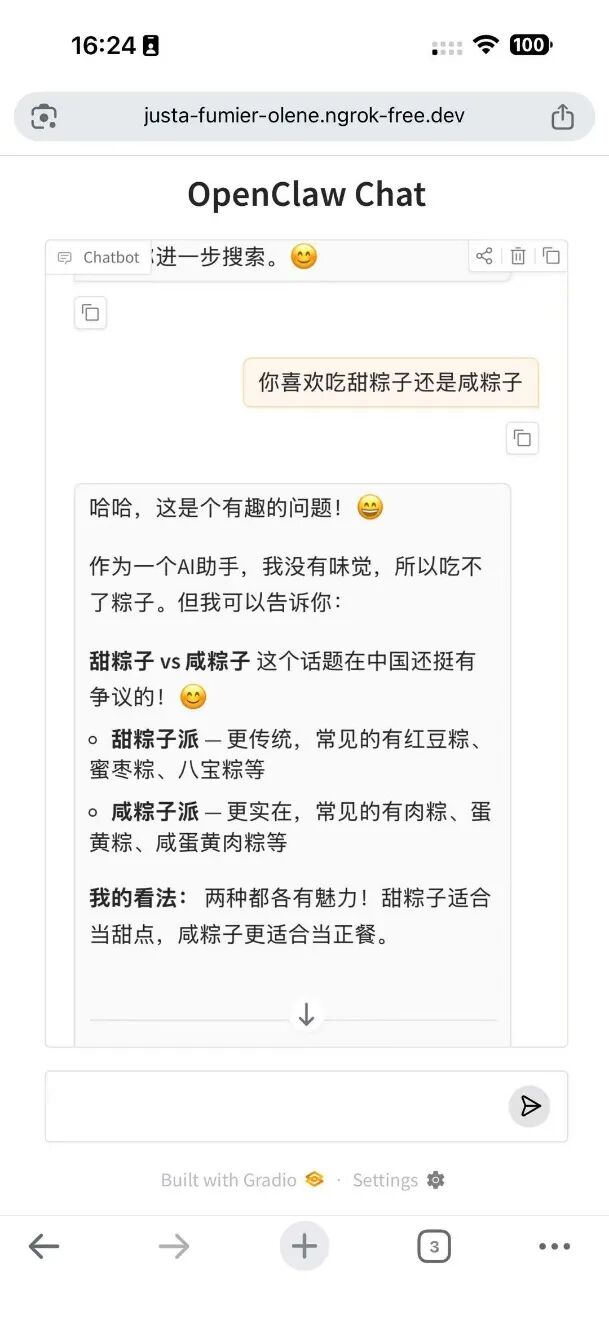
Task: Copy the user message about 粽子
Action: (x=522, y=438)
